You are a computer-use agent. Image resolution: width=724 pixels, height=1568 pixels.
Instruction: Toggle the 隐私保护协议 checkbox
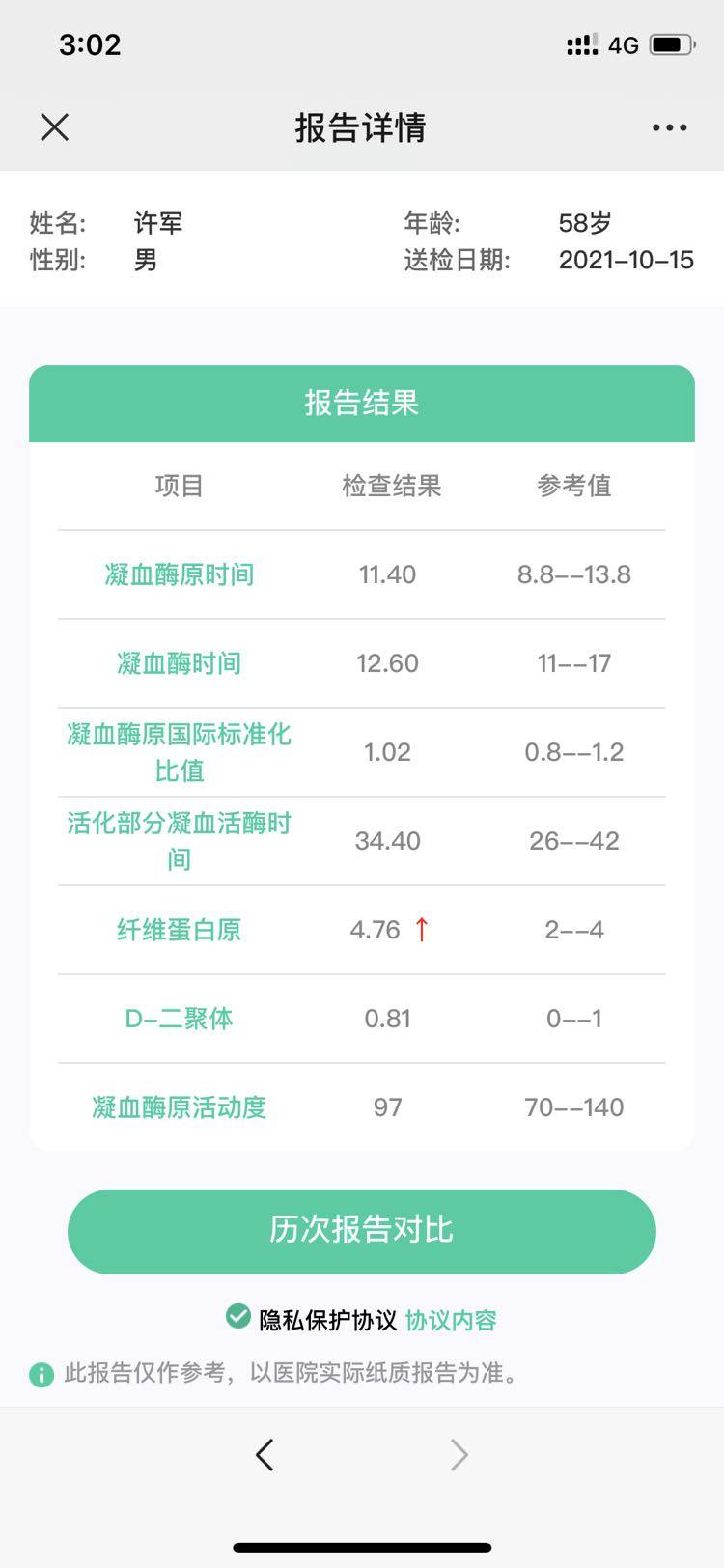coord(237,1317)
